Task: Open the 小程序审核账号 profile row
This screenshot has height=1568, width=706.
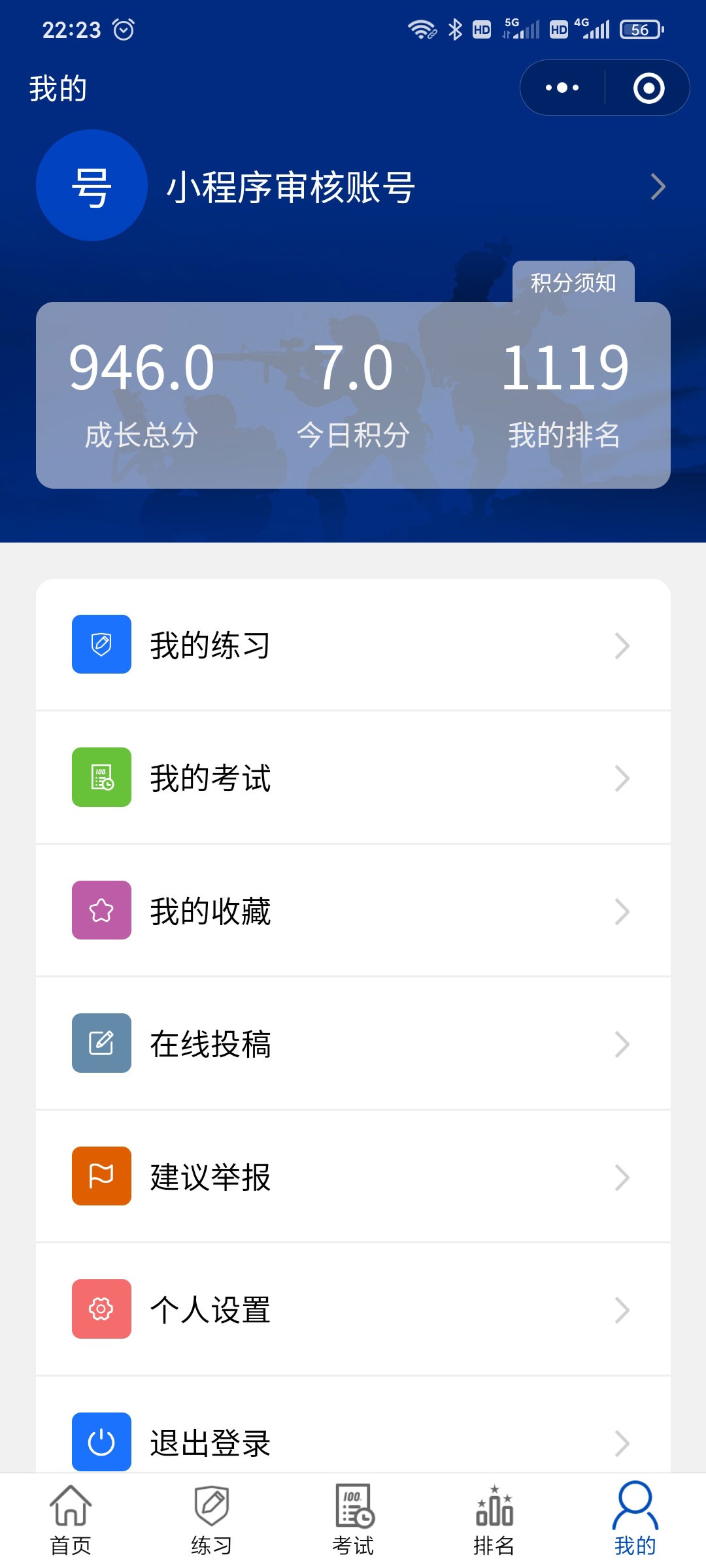Action: [x=353, y=187]
